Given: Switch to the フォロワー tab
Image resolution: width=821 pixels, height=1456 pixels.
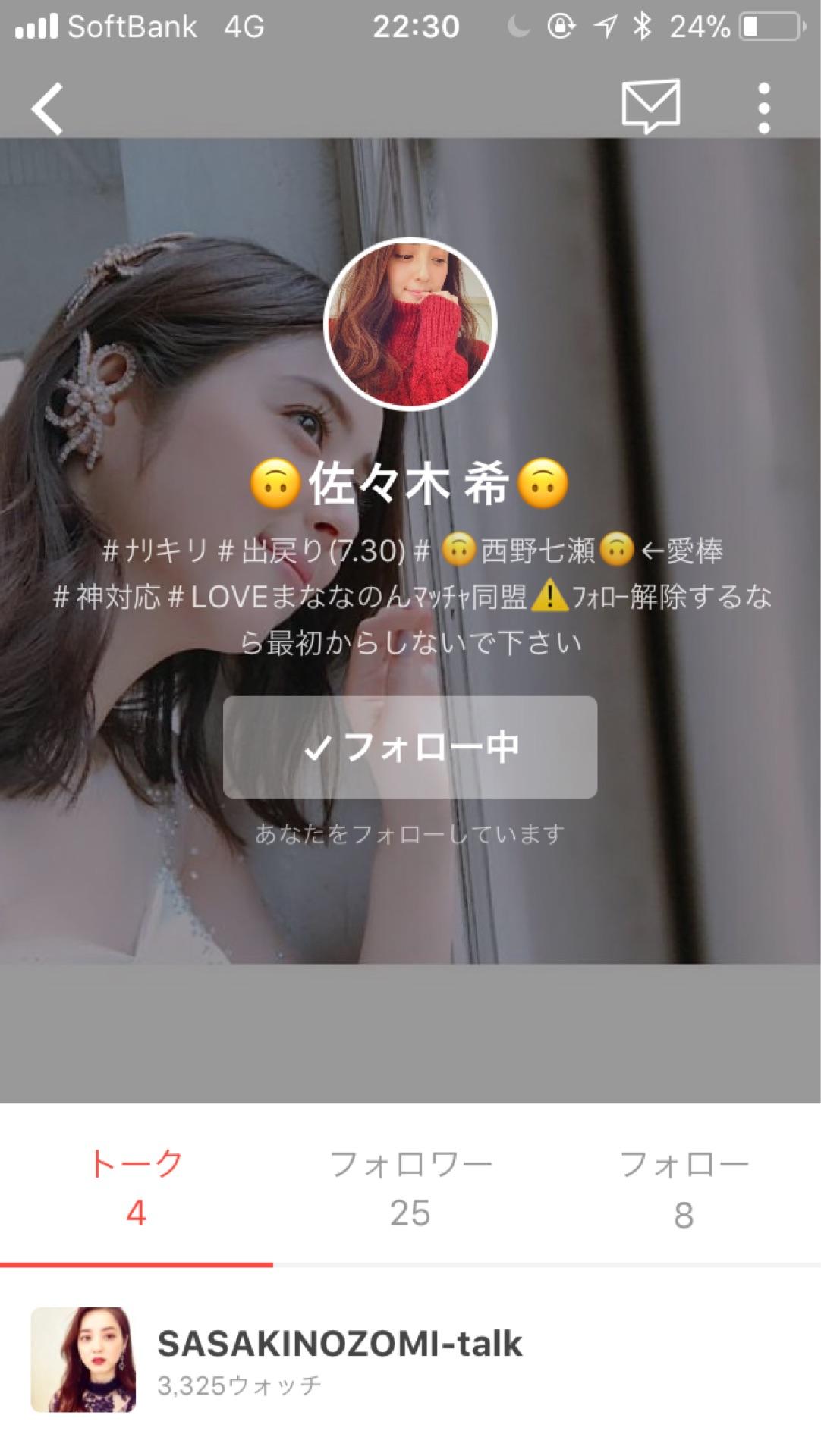Looking at the screenshot, I should [x=410, y=1183].
